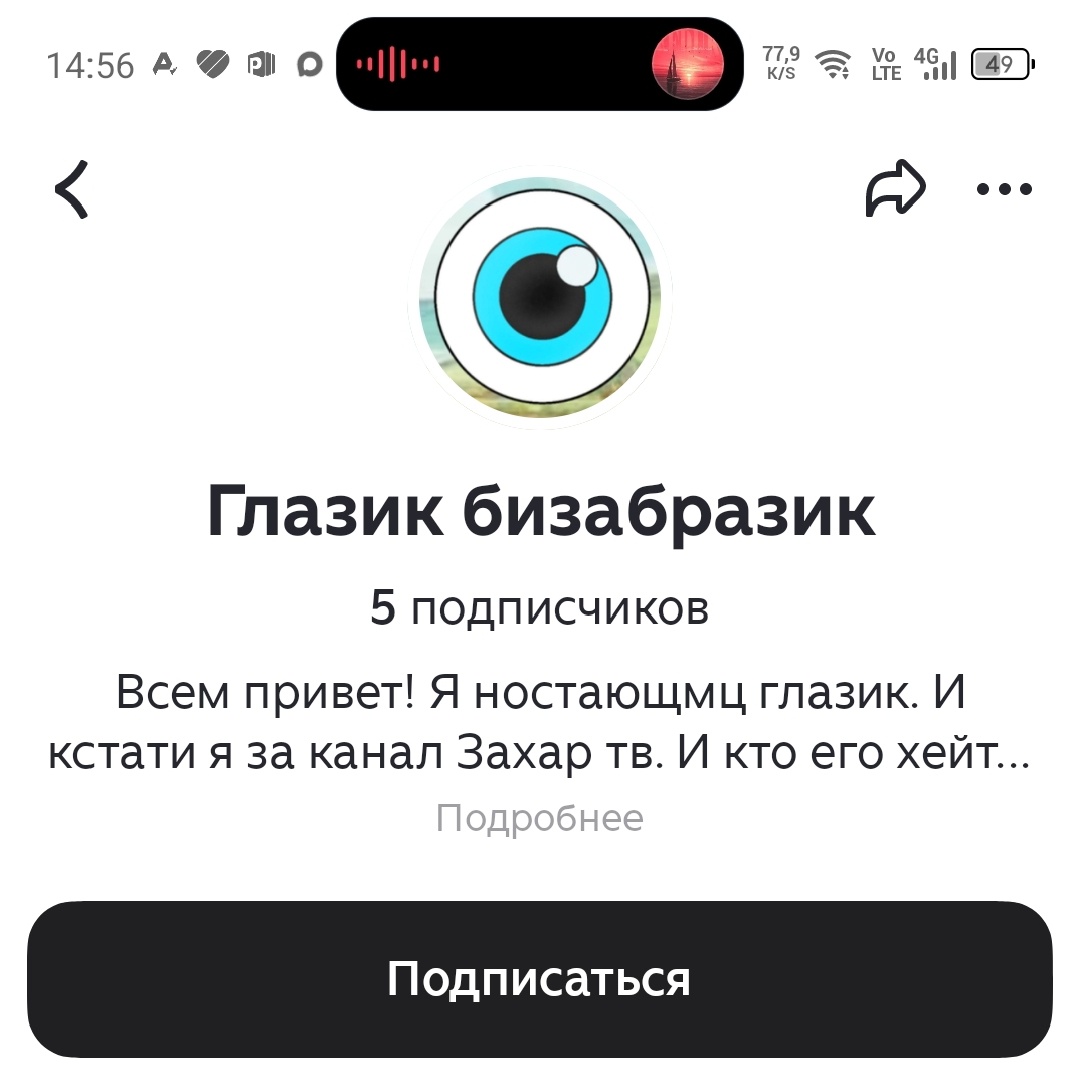The width and height of the screenshot is (1080, 1087).
Task: Tap the PowerPoint notification icon
Action: [x=261, y=64]
